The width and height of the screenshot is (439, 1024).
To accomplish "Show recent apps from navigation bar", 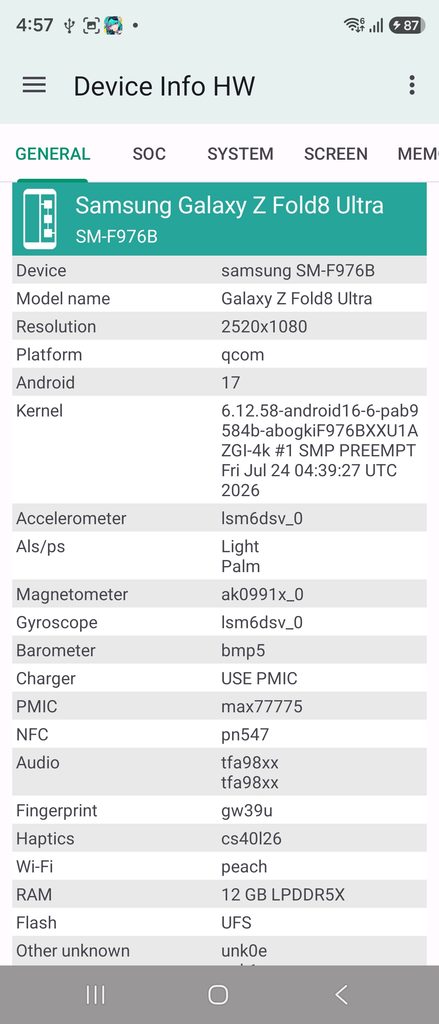I will pos(95,995).
